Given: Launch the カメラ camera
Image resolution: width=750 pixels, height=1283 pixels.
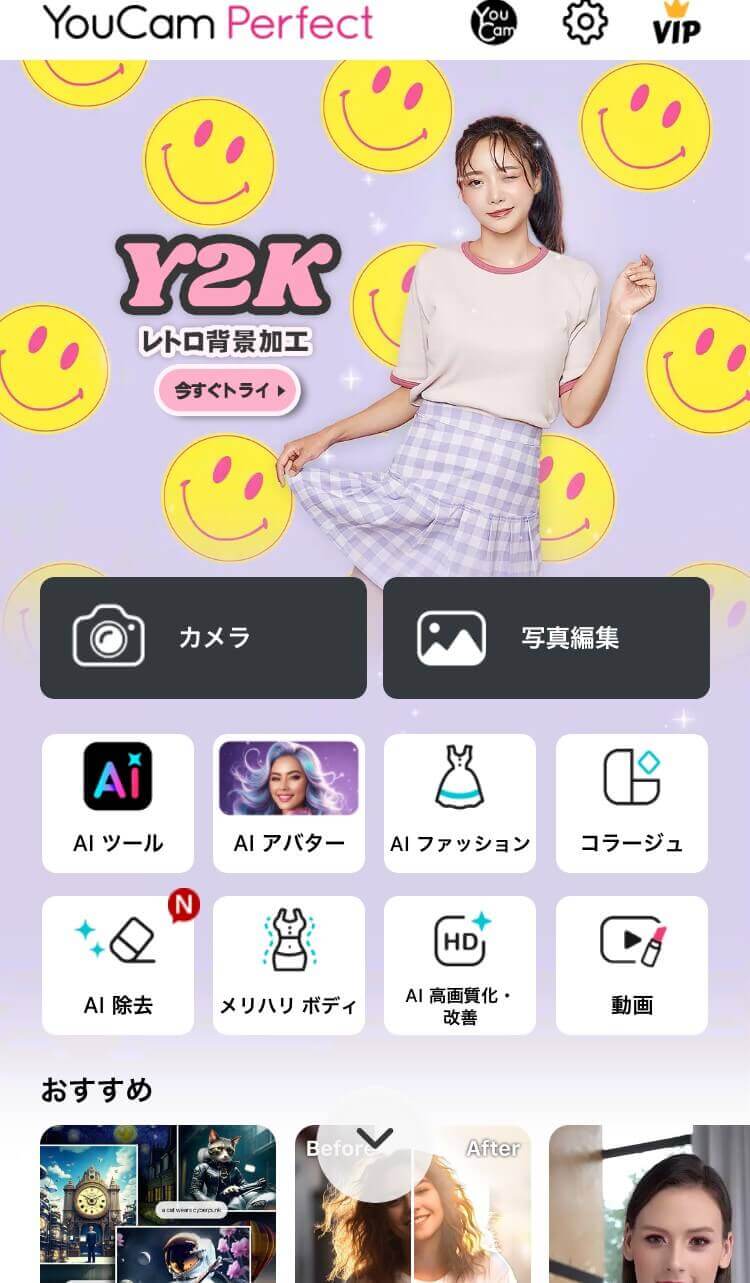Looking at the screenshot, I should 203,638.
